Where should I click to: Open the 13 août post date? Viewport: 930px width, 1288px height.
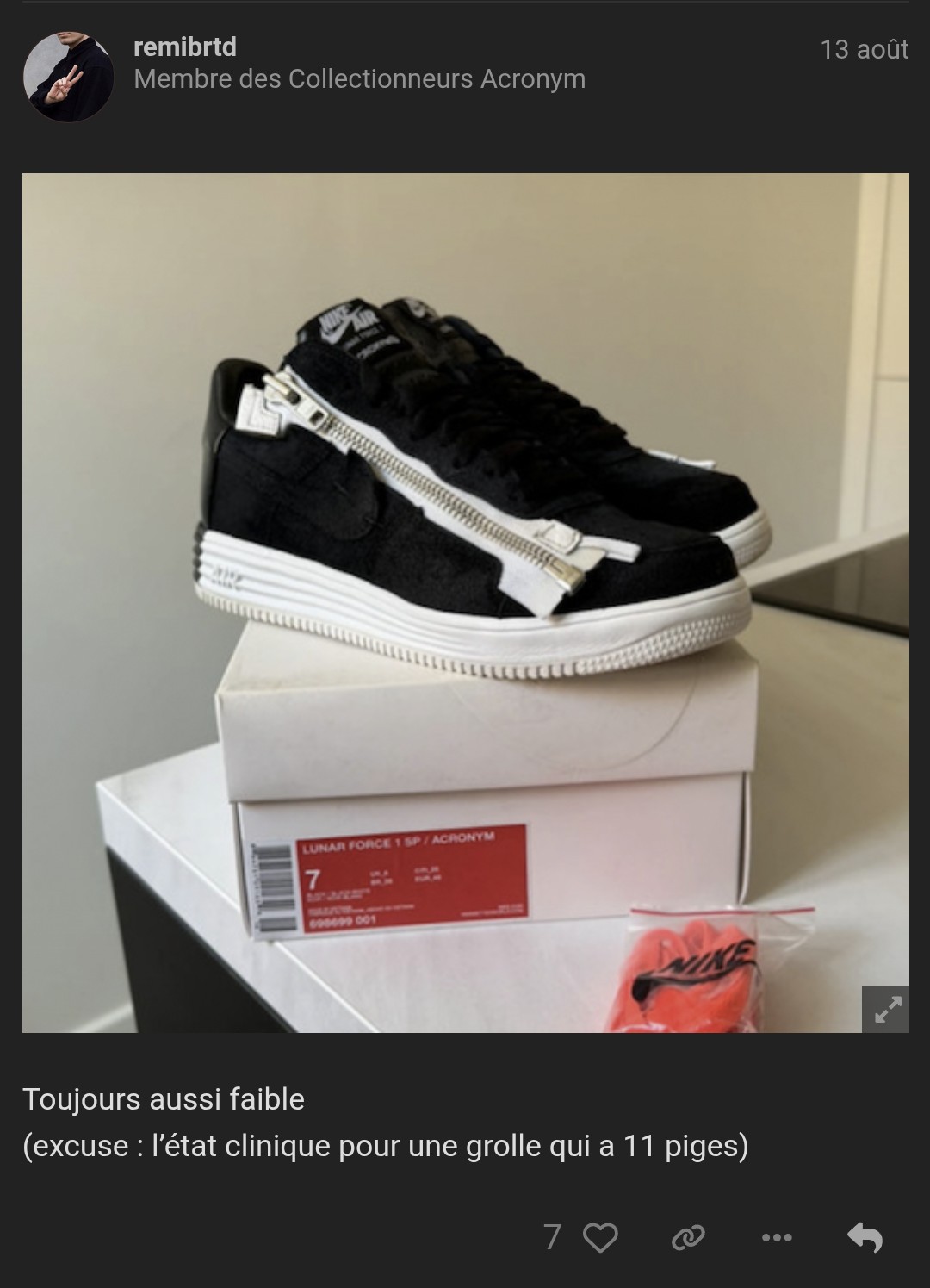tap(864, 49)
